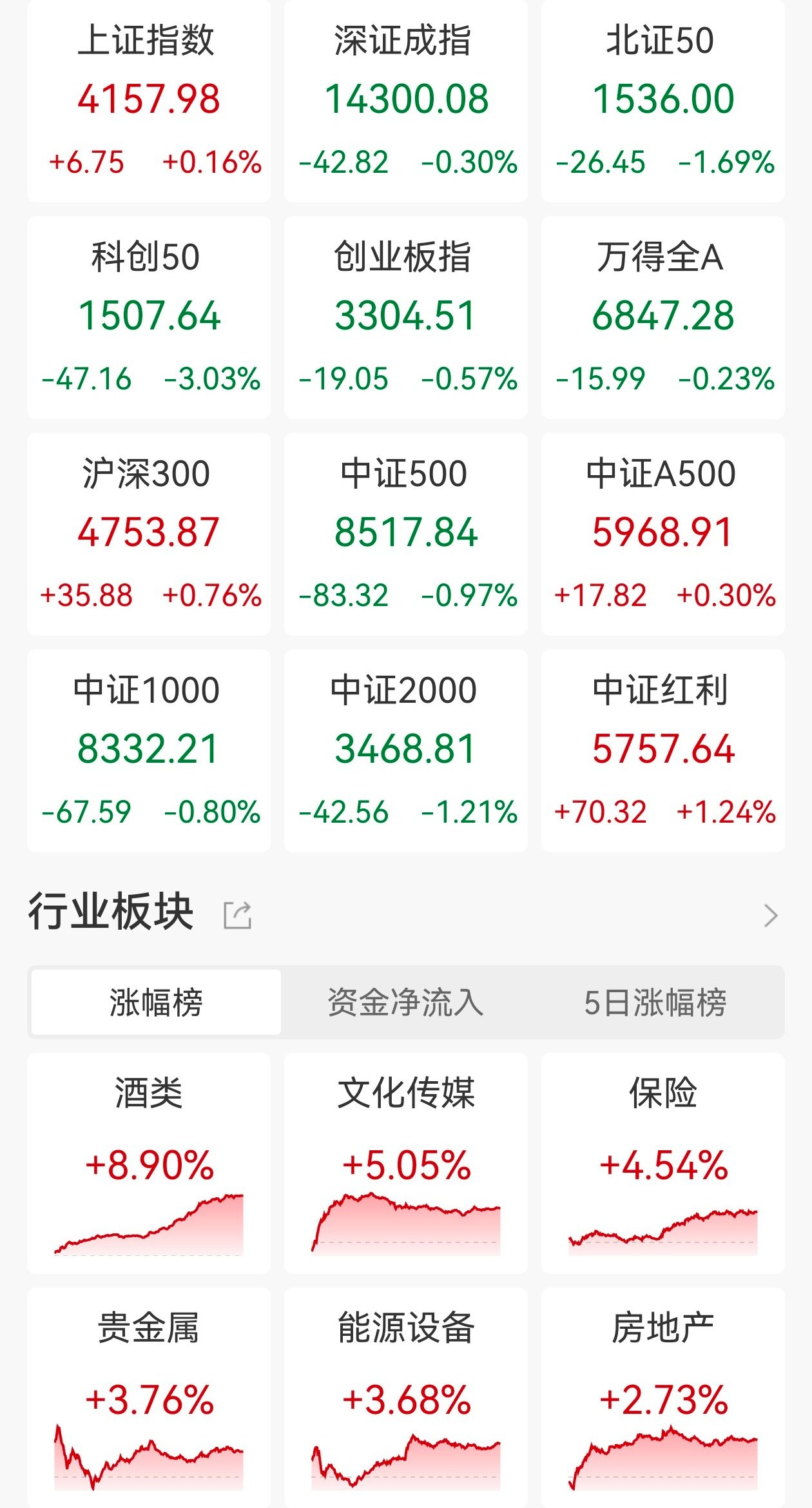812x1508 pixels.
Task: Open the 上证指数 index card
Action: (149, 100)
